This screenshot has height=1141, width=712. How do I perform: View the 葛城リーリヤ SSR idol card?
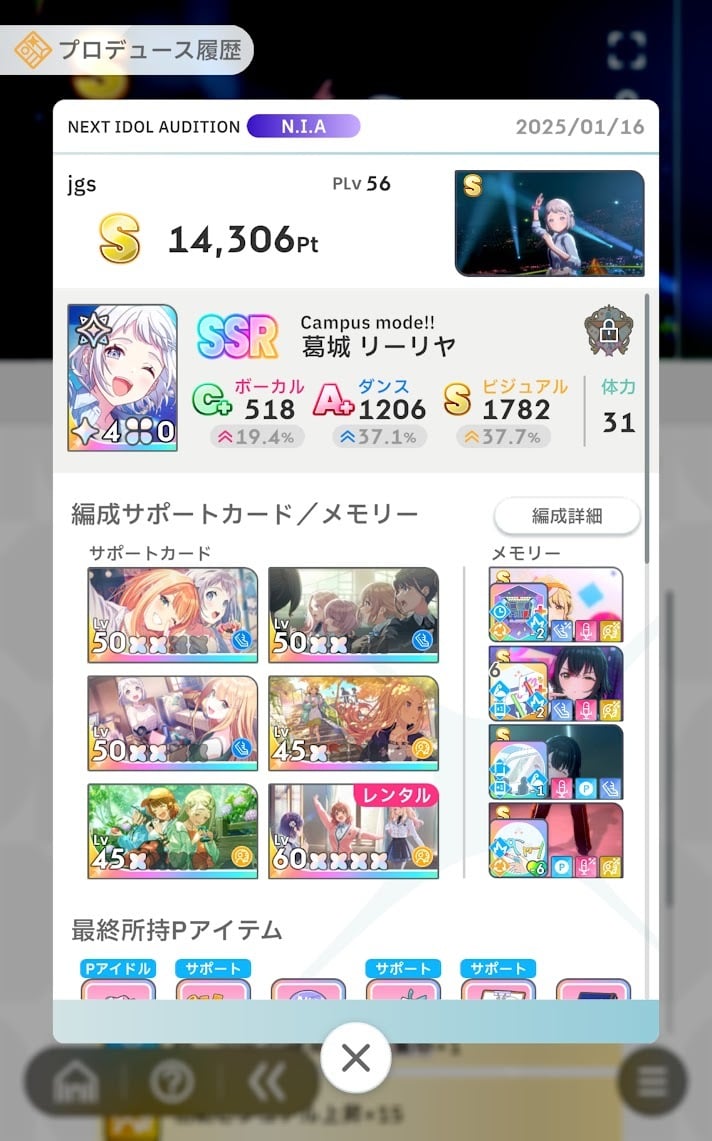[x=122, y=378]
